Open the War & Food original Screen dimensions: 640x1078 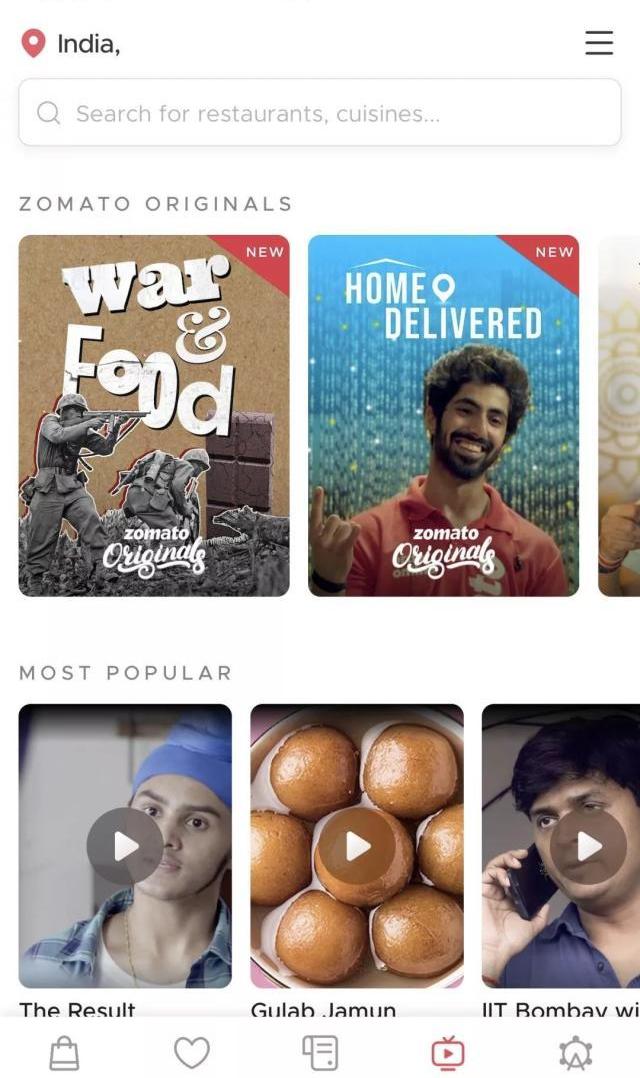coord(154,415)
